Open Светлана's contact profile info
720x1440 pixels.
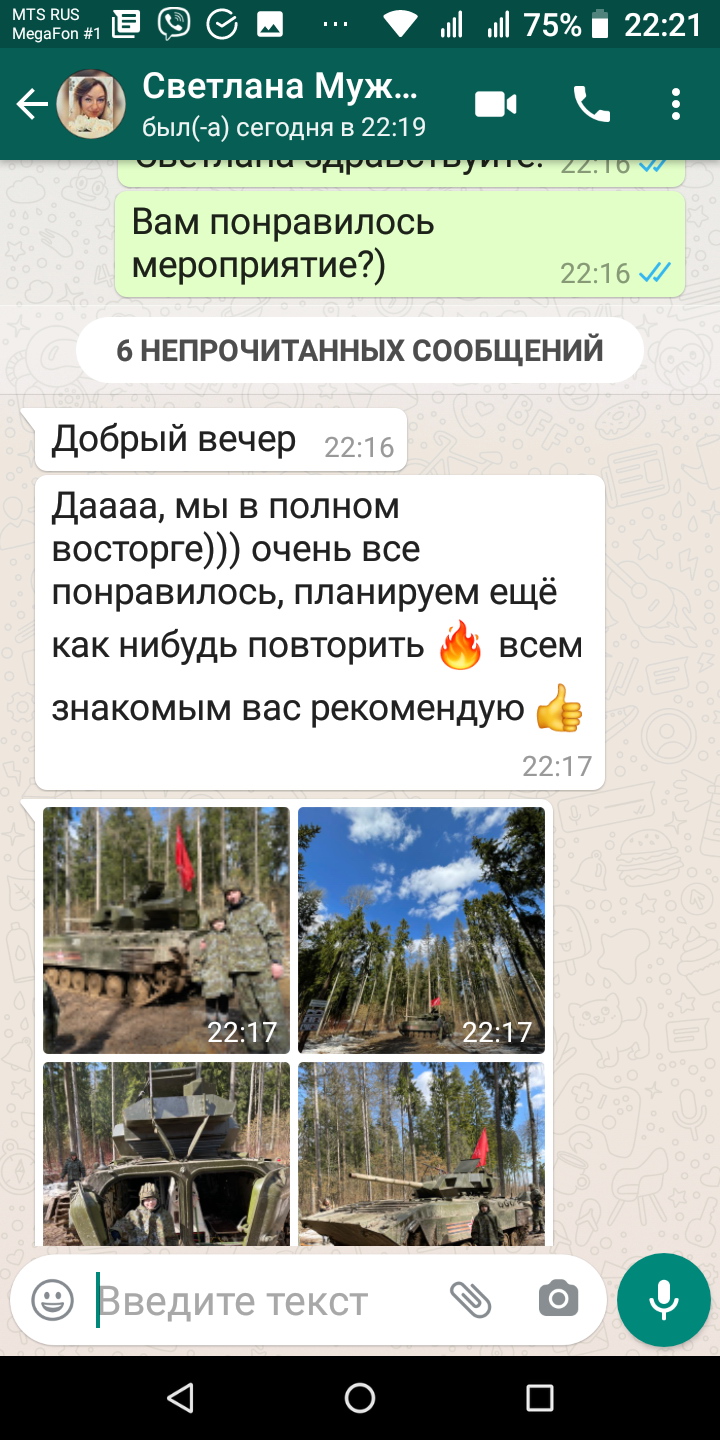pos(280,104)
